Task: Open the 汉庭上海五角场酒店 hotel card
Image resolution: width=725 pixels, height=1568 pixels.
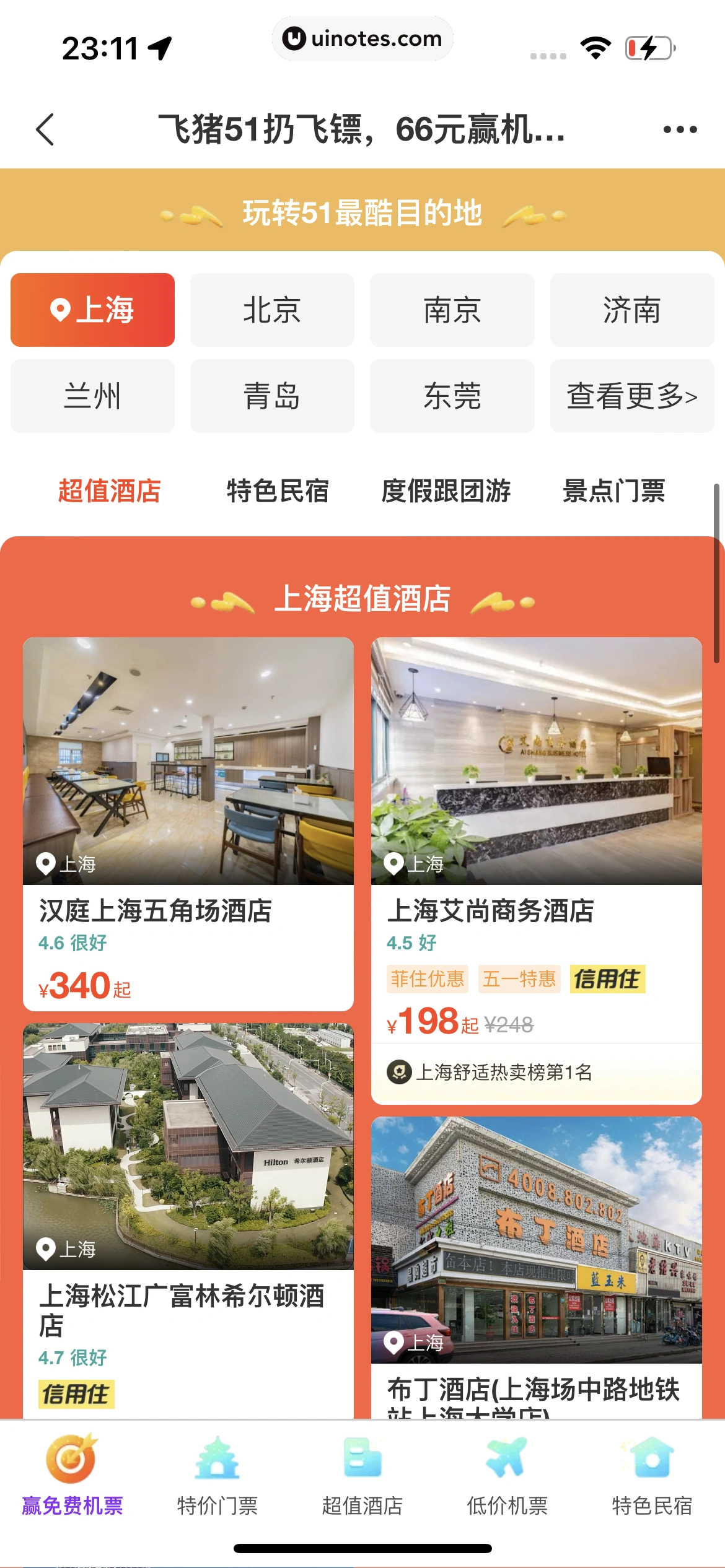Action: [x=188, y=824]
